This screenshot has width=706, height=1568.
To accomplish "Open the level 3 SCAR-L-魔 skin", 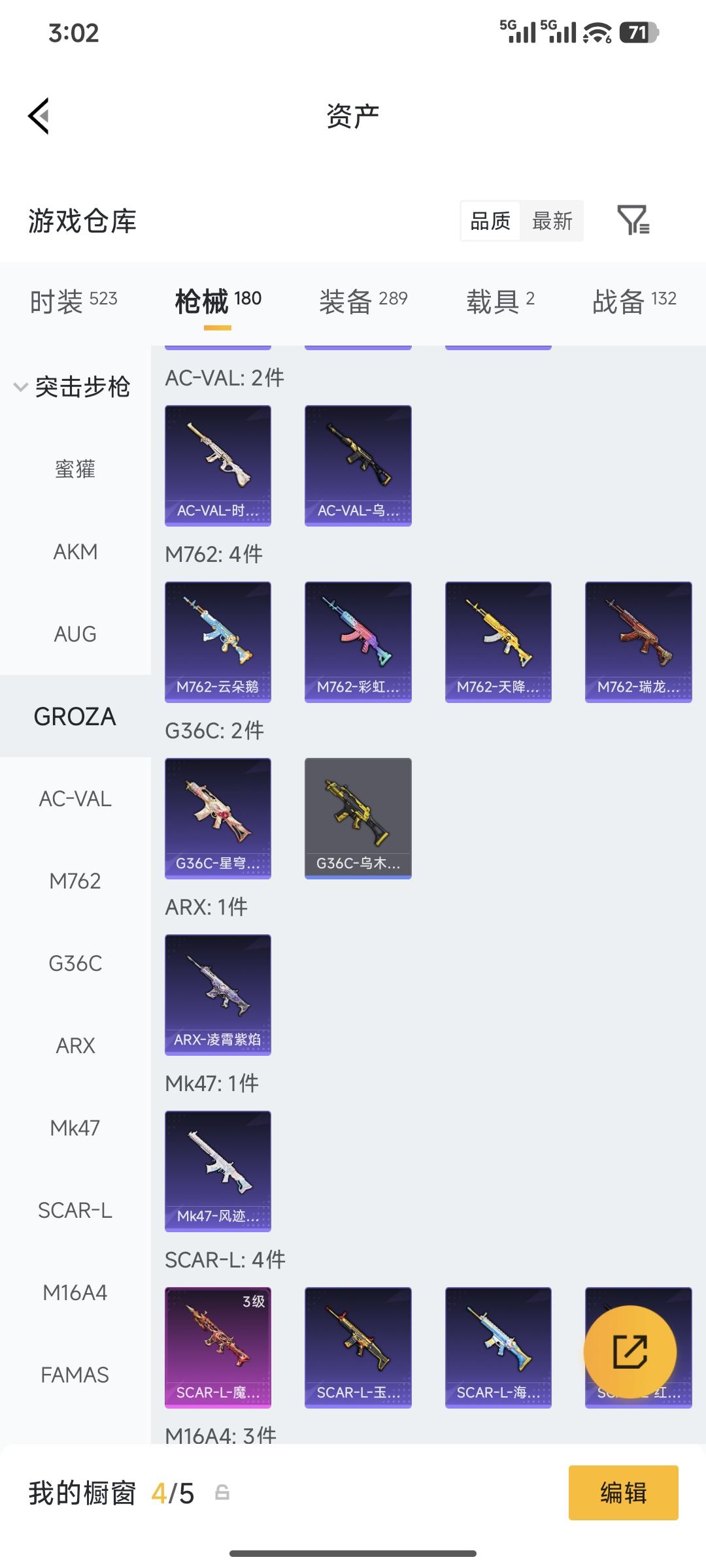I will pyautogui.click(x=218, y=1347).
